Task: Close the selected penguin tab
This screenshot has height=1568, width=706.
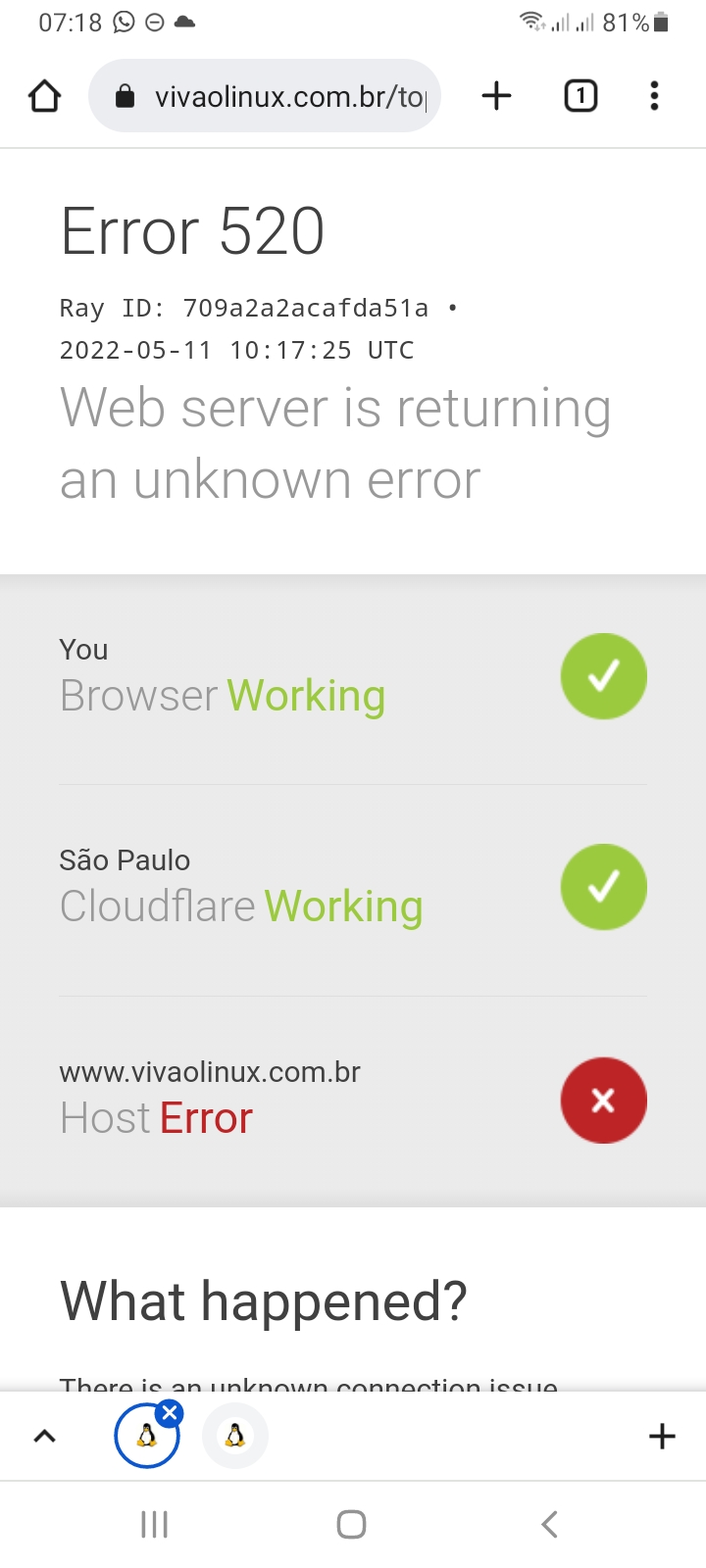Action: coord(170,1413)
